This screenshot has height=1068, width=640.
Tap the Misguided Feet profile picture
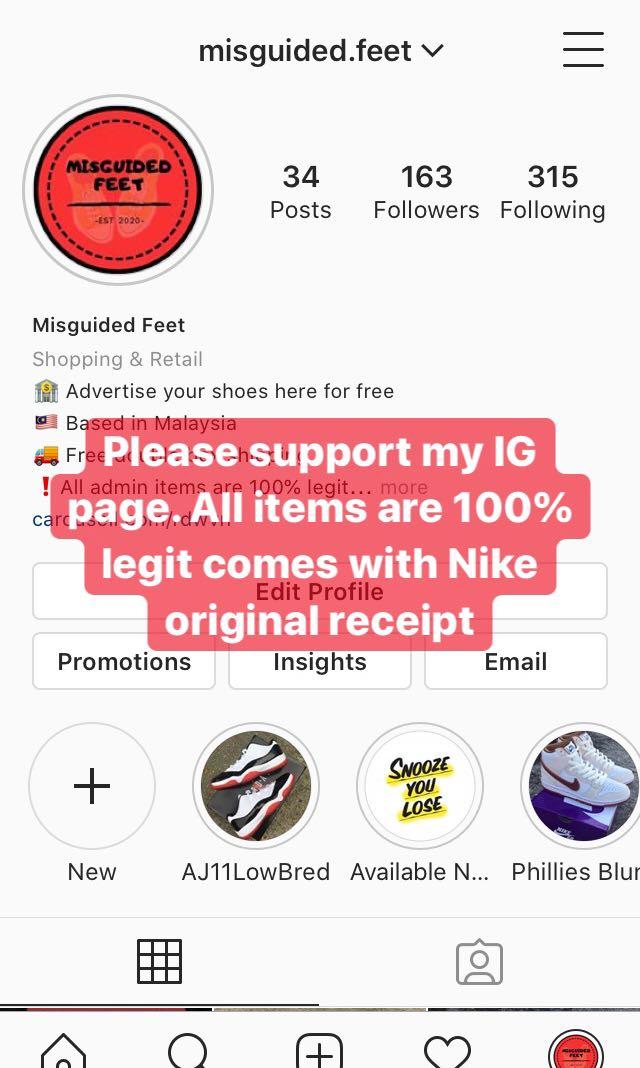[118, 191]
